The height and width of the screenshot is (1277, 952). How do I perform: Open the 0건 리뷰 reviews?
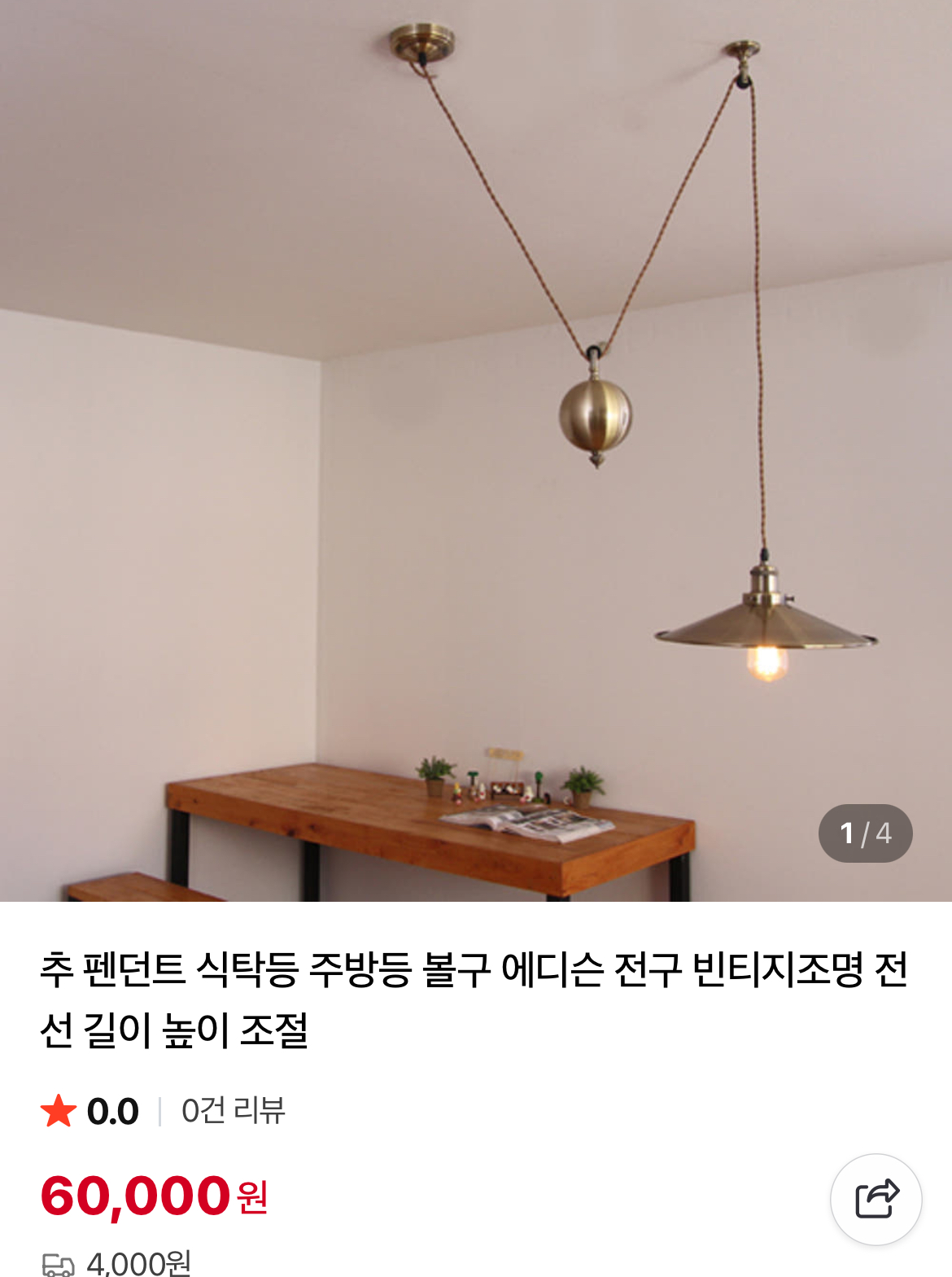tap(233, 1111)
